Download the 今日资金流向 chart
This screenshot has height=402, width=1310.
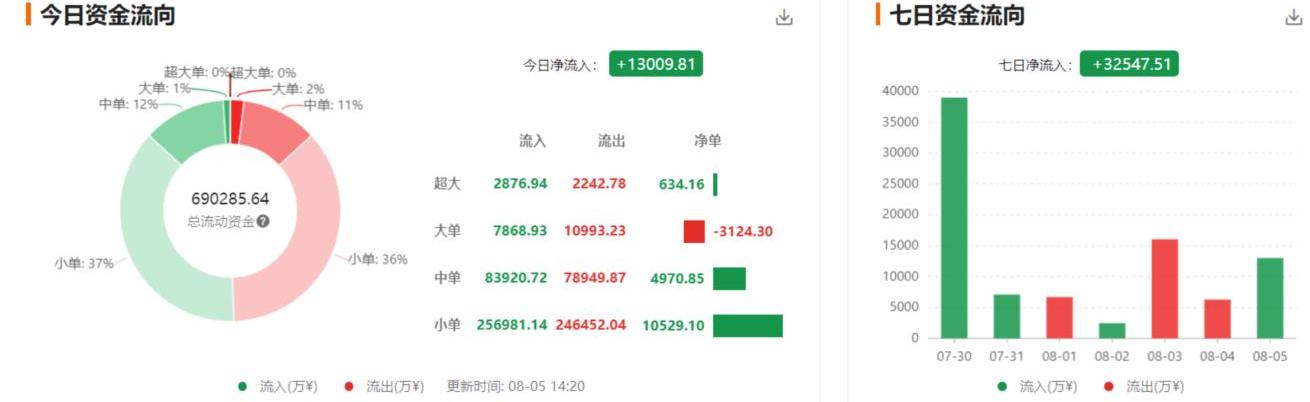(784, 18)
